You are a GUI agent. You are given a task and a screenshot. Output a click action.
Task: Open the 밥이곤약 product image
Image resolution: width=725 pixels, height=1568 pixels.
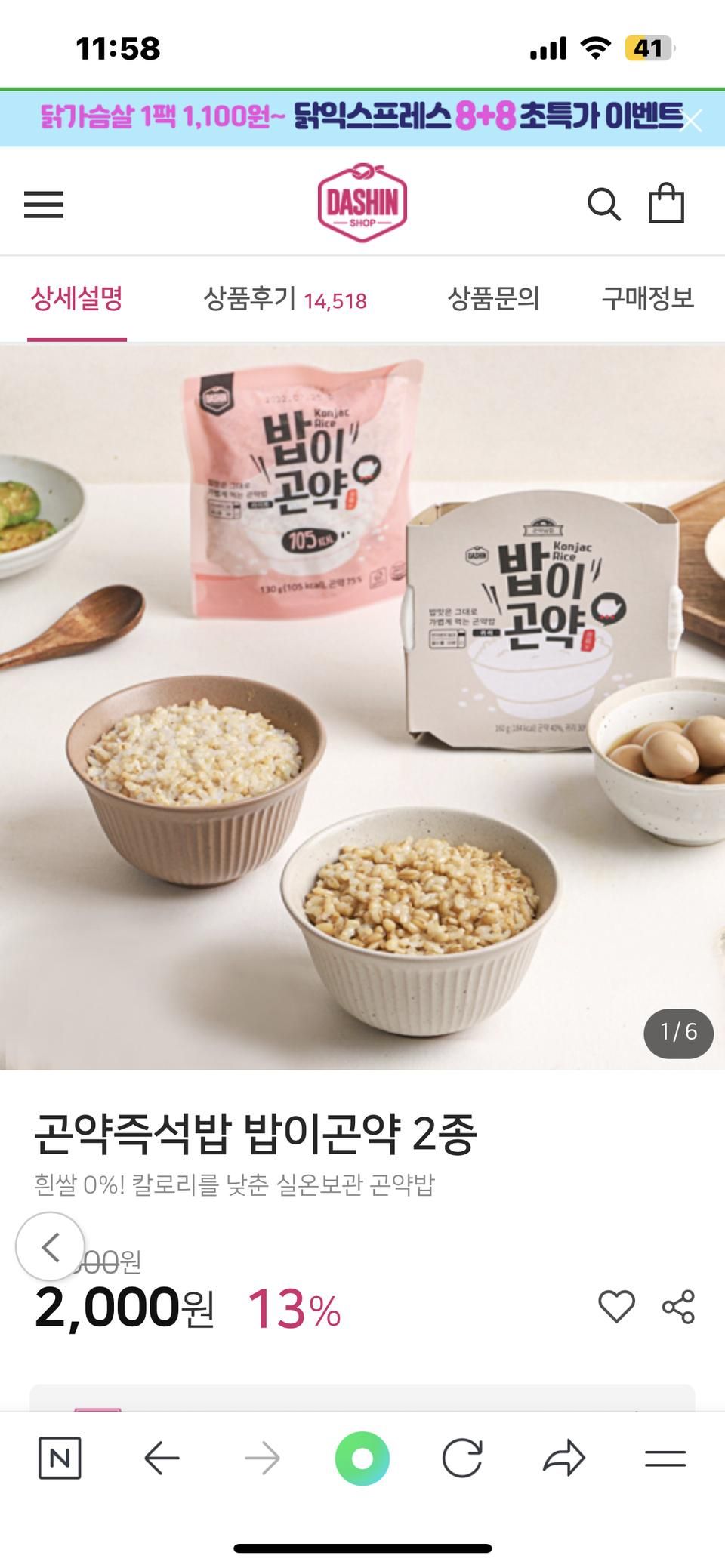pyautogui.click(x=362, y=706)
